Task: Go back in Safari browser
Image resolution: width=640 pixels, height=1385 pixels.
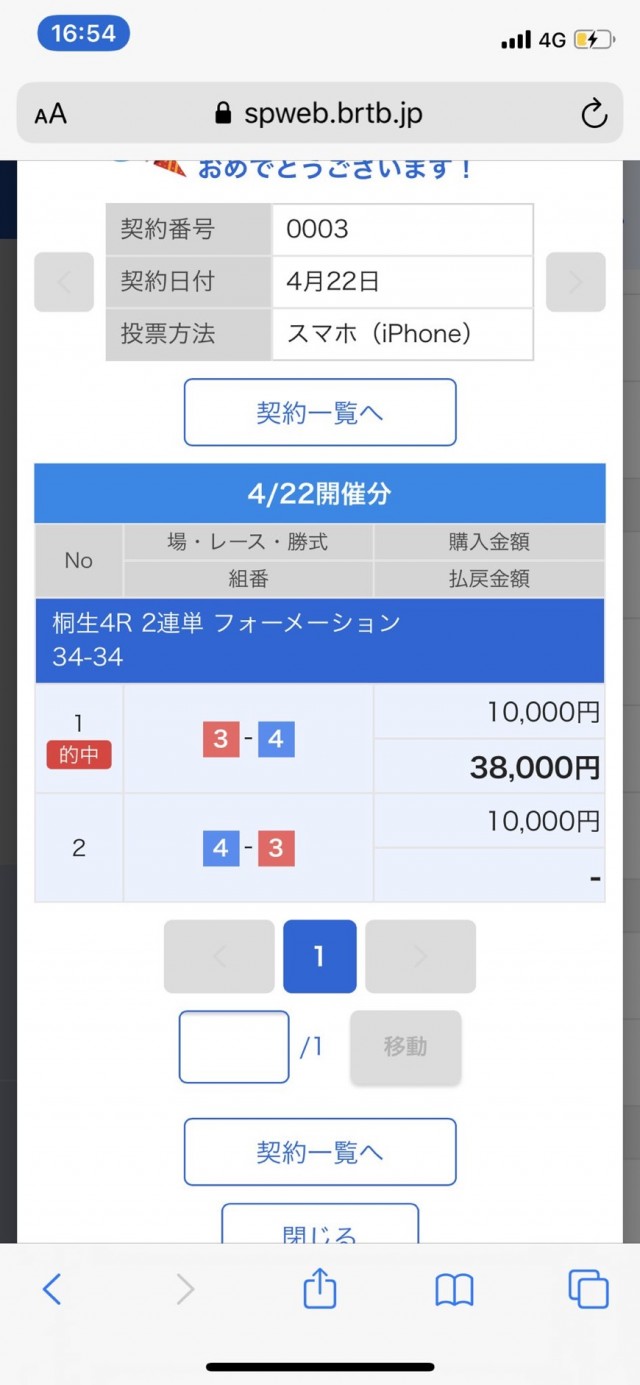Action: [x=52, y=1289]
